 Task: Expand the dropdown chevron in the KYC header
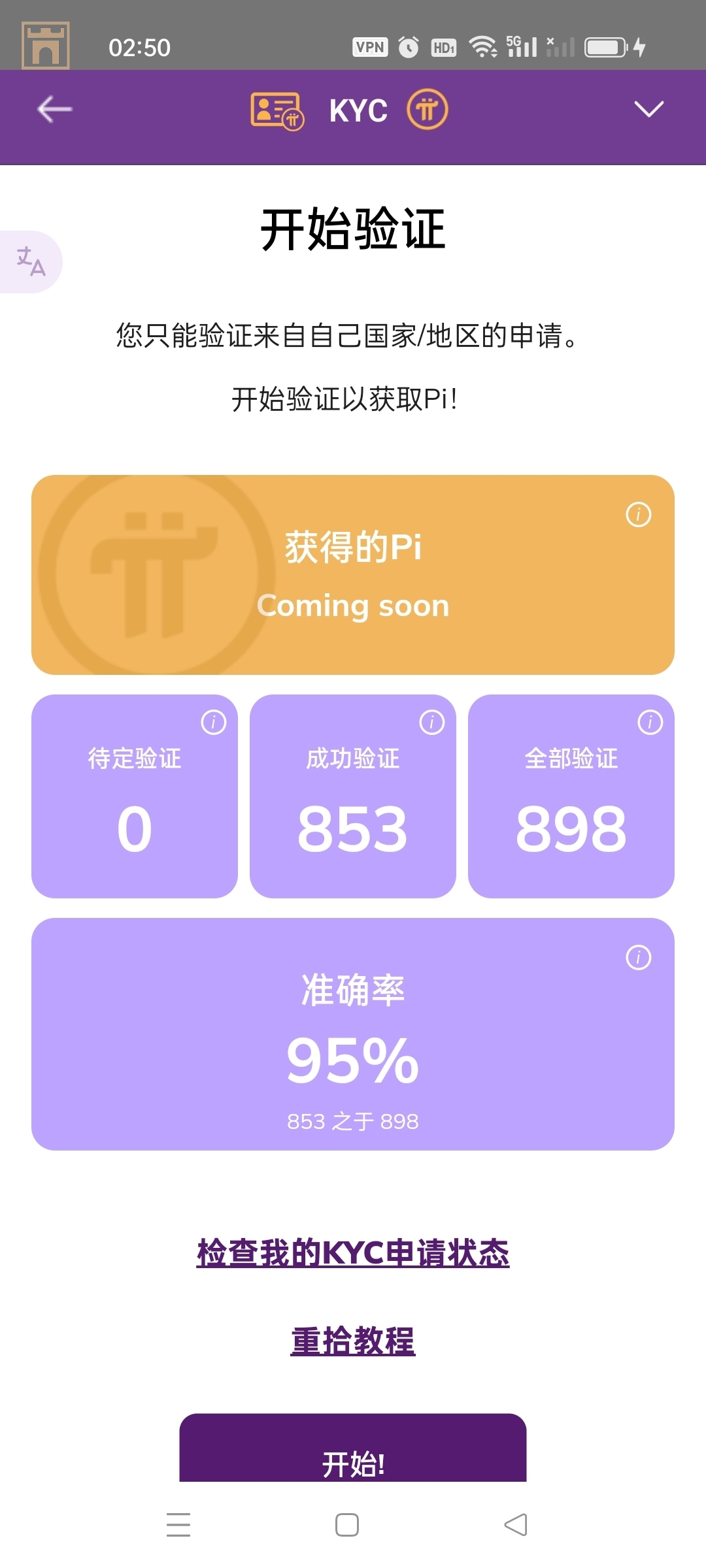[x=648, y=109]
